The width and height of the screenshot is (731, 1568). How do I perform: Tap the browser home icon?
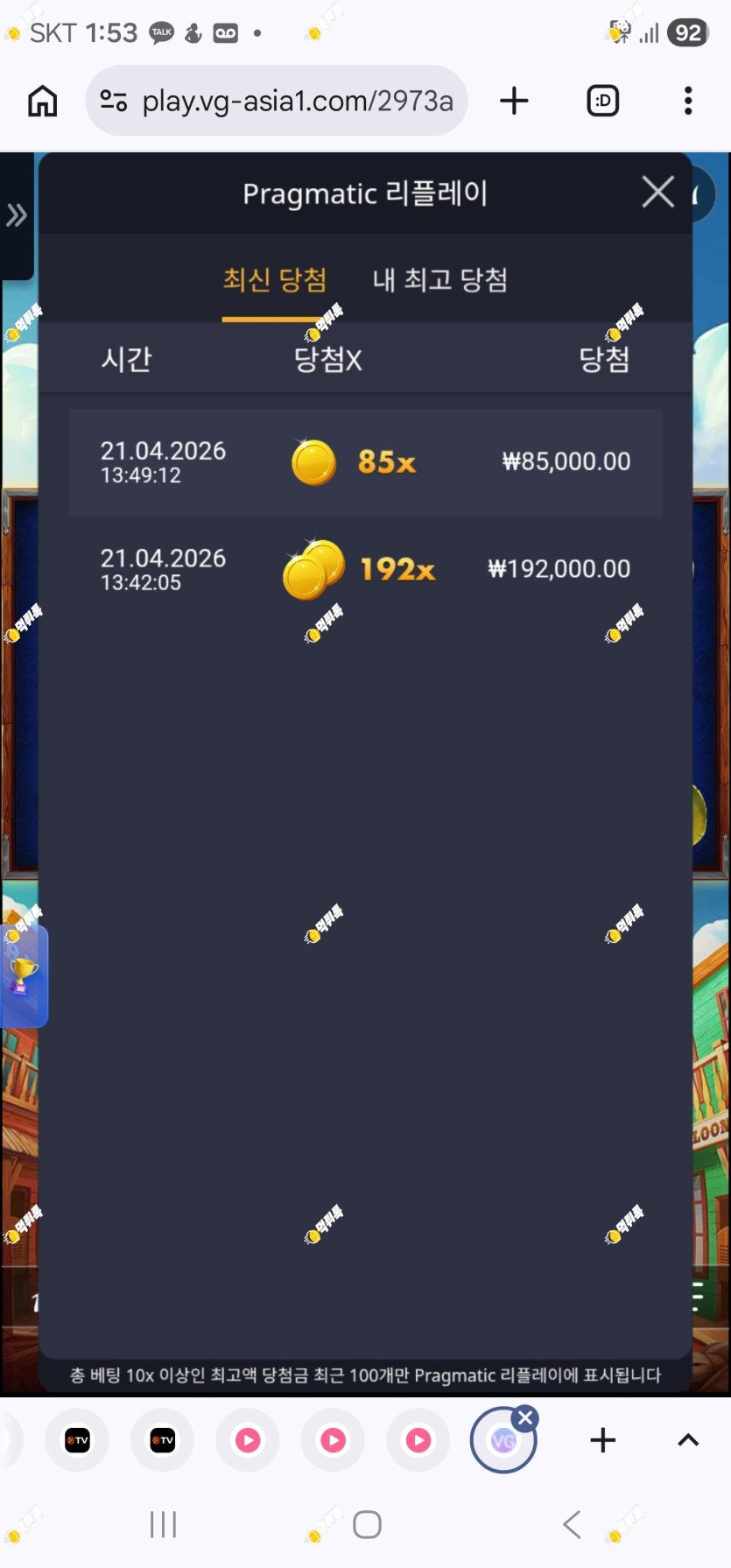pos(42,102)
